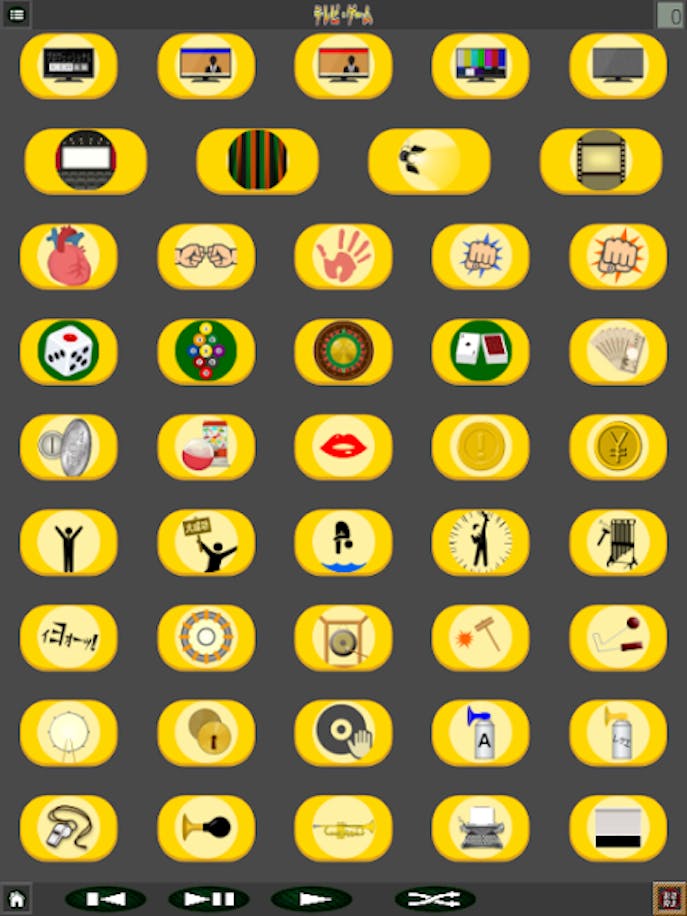Image resolution: width=687 pixels, height=916 pixels.
Task: Select the film strip projector sound
Action: pyautogui.click(x=600, y=160)
